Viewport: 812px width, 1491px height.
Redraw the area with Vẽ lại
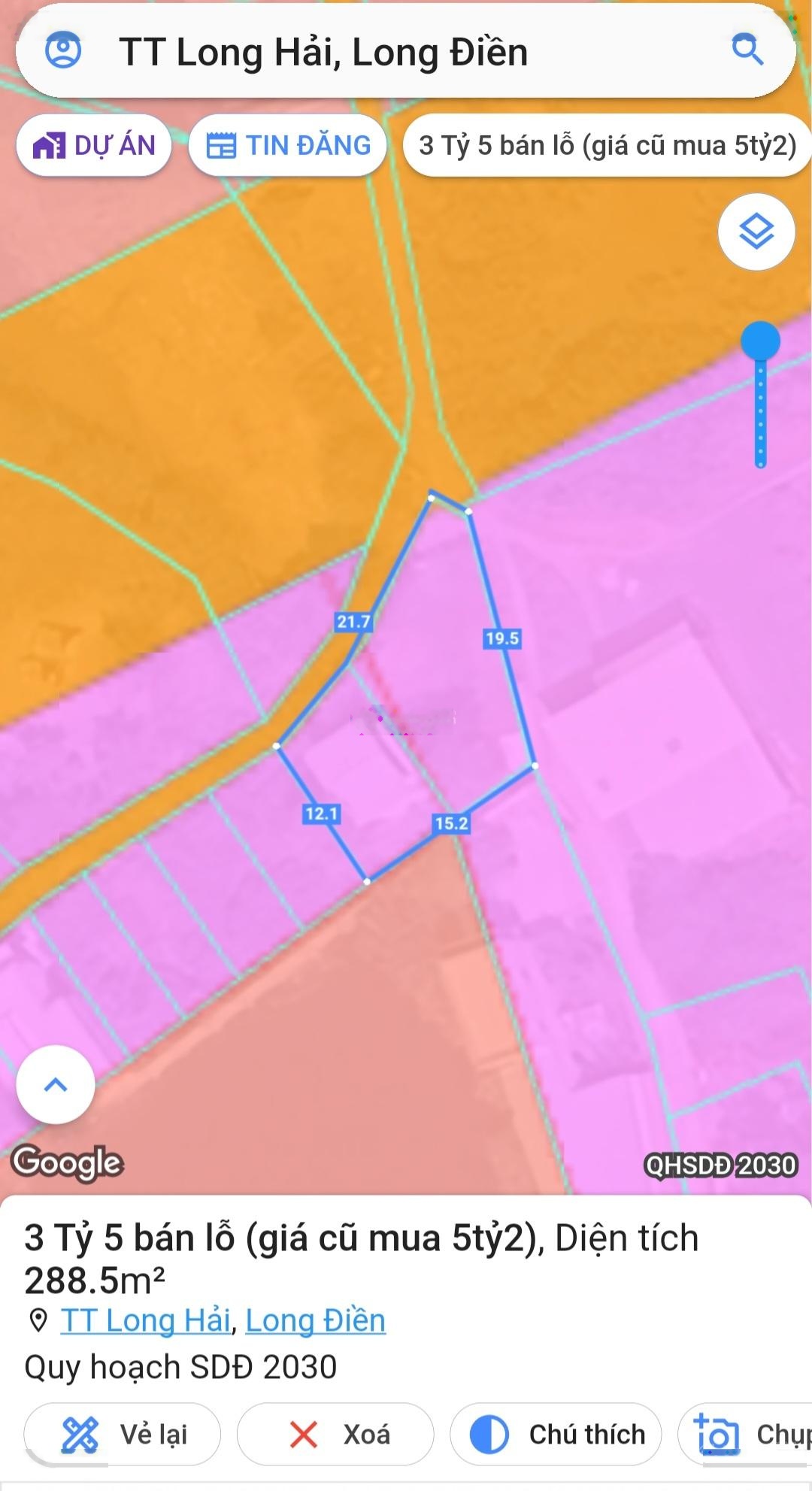coord(123,1434)
